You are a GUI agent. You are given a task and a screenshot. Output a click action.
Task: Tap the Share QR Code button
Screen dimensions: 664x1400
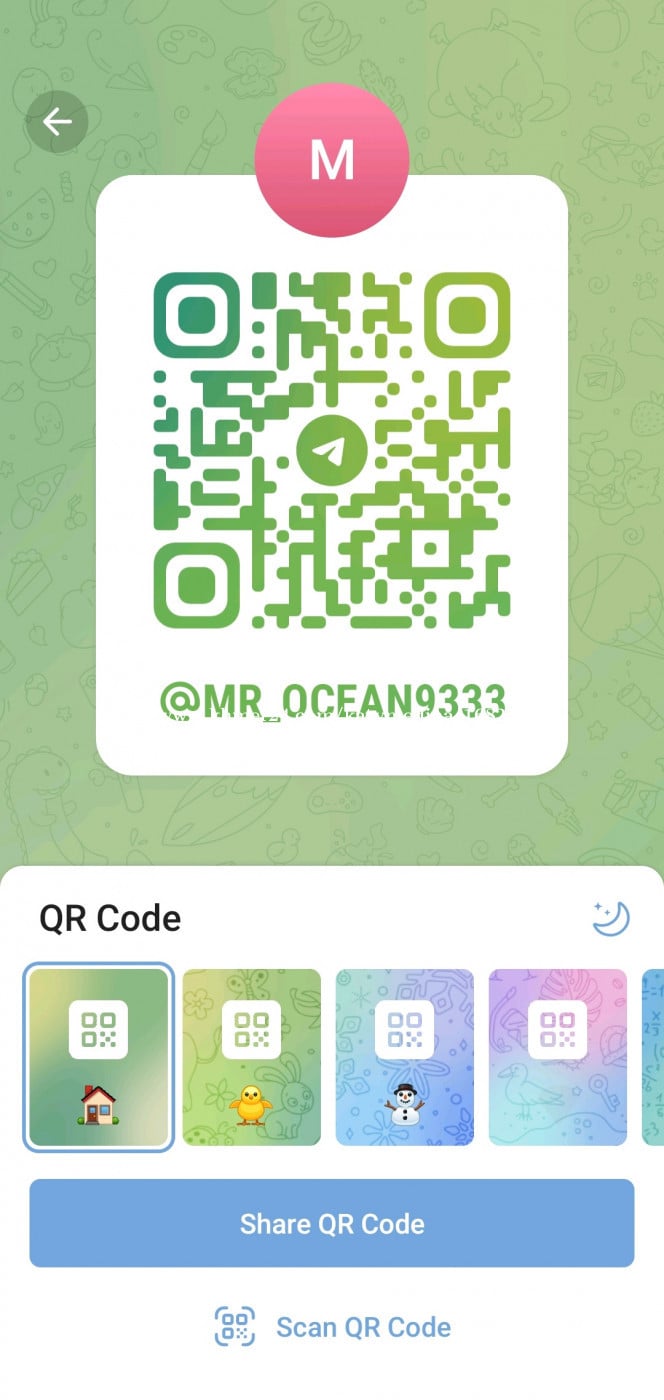[x=332, y=1223]
